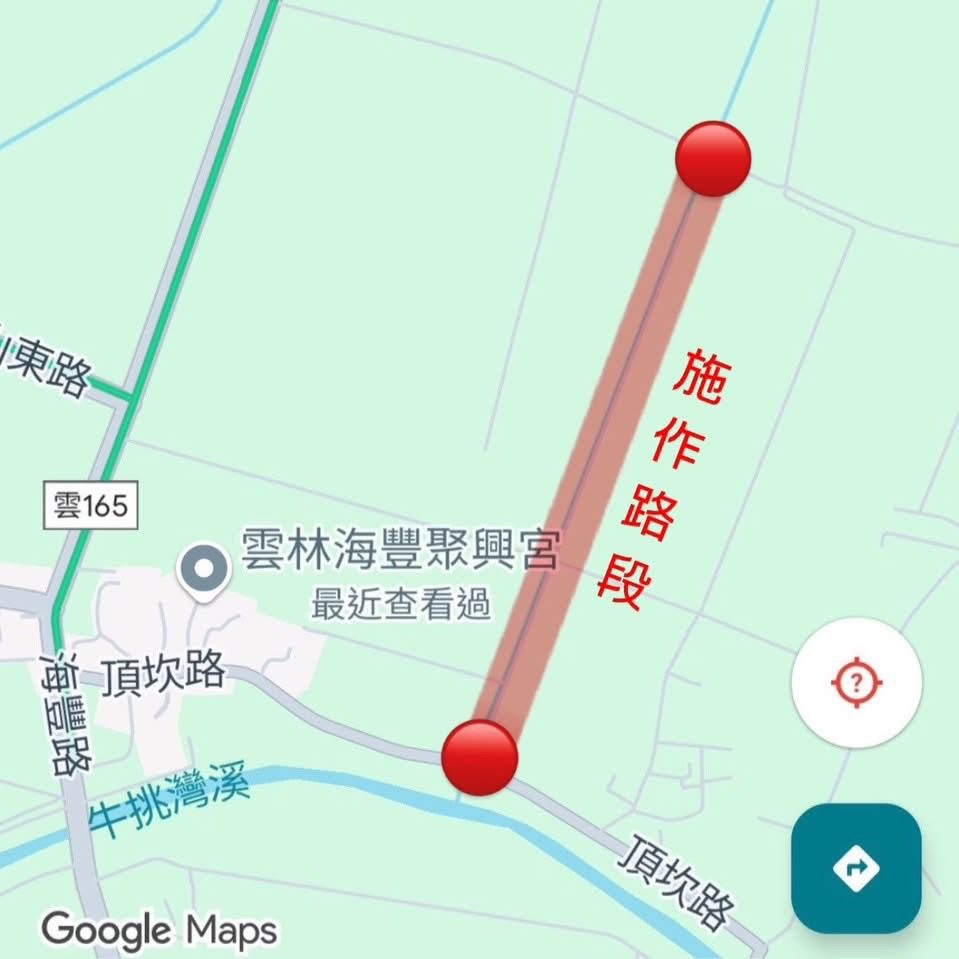Open directions with the turn arrow button

tap(856, 868)
